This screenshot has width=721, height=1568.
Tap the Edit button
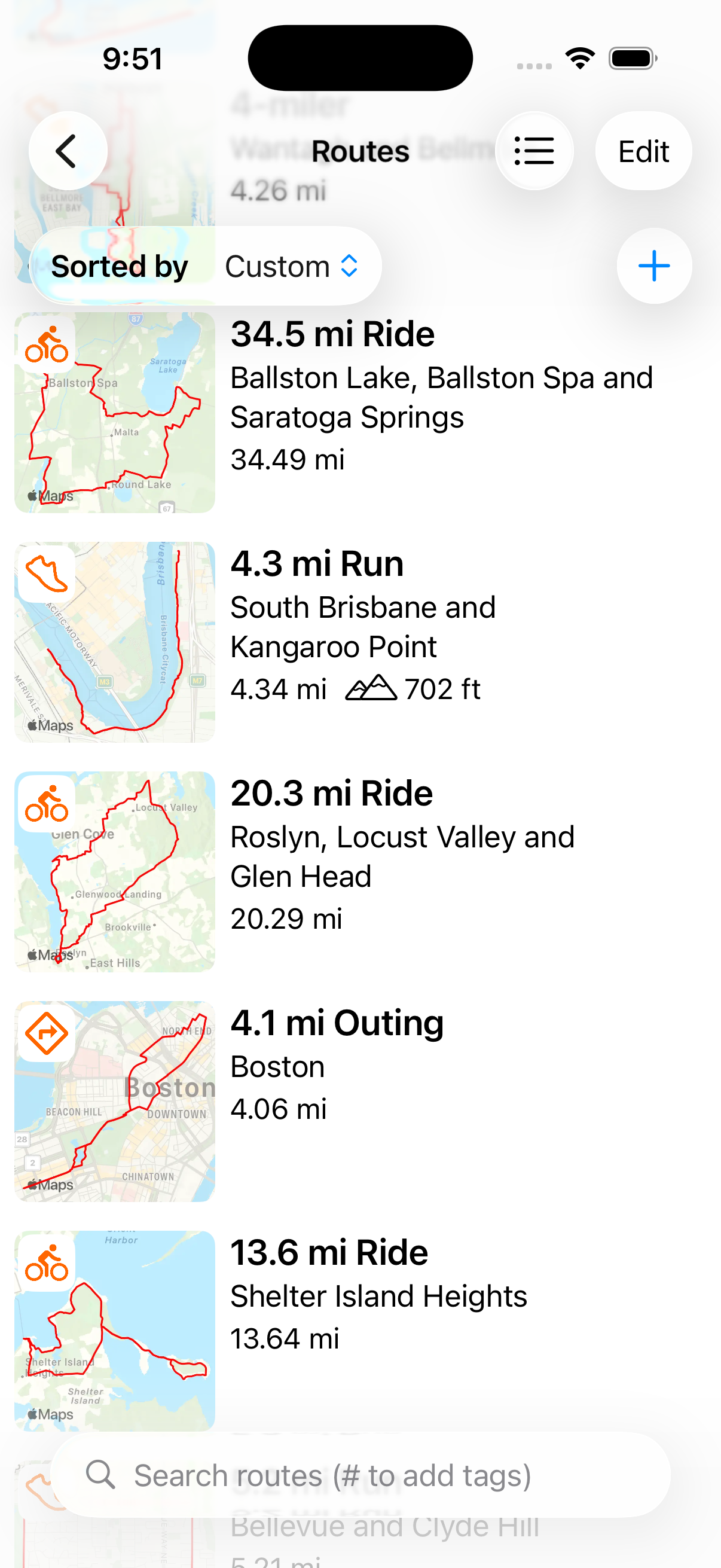[643, 151]
